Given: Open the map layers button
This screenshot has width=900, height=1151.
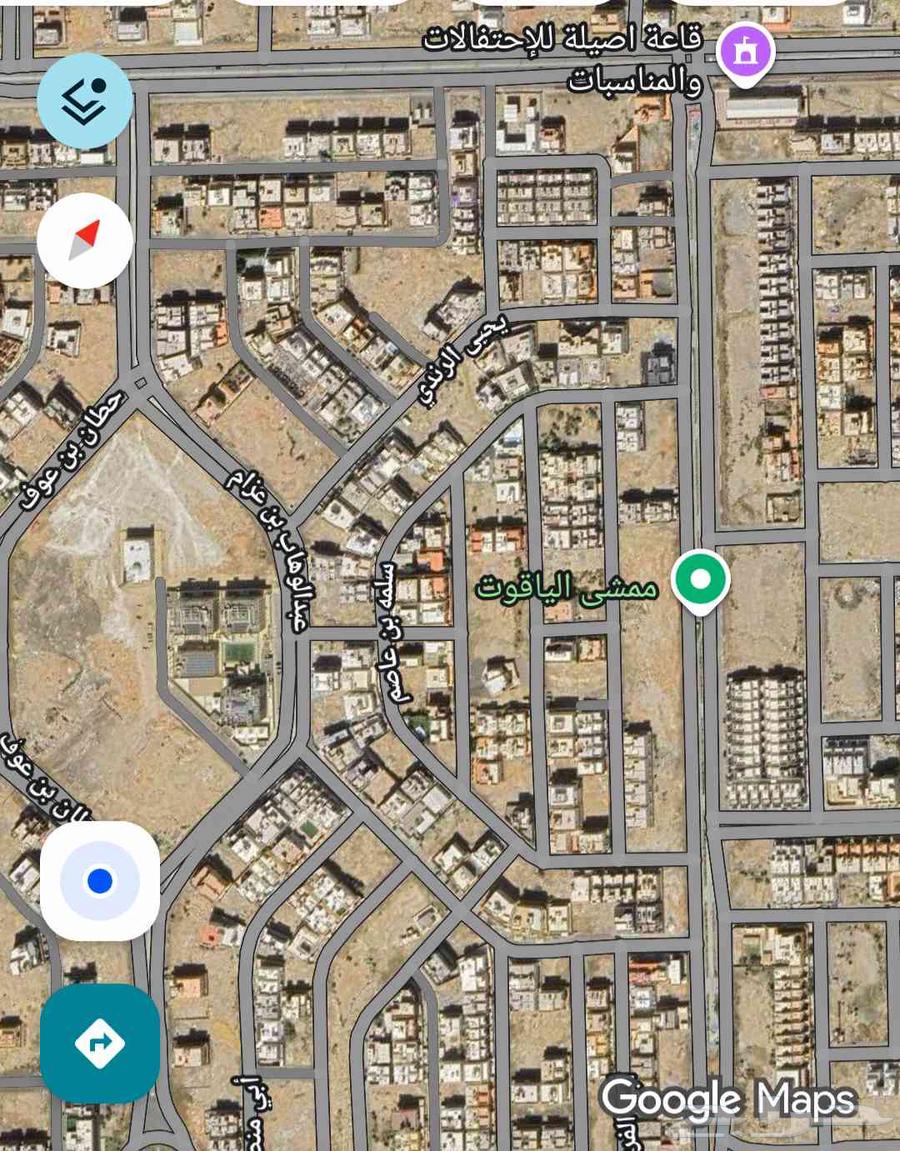Looking at the screenshot, I should point(85,101).
